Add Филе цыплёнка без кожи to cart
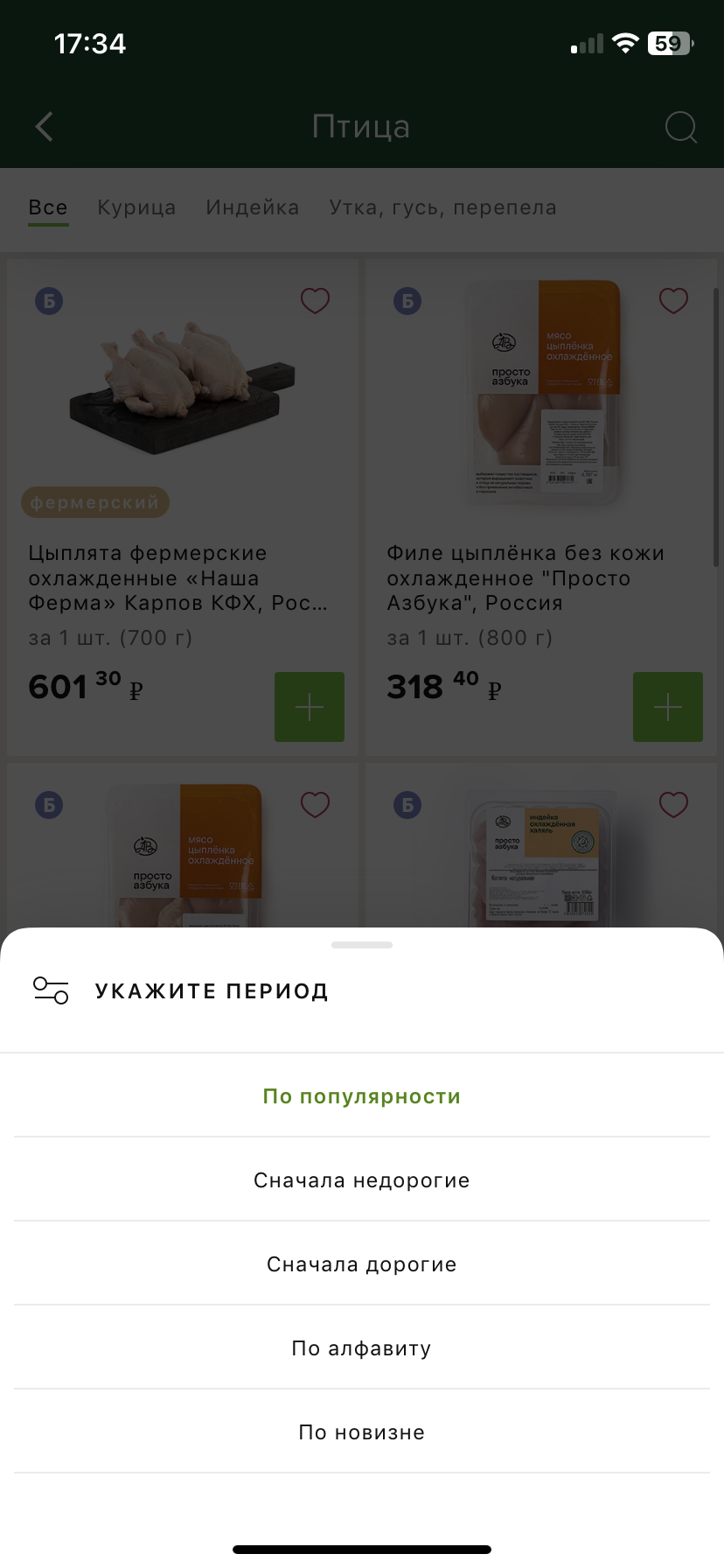This screenshot has height=1568, width=724. [x=668, y=707]
